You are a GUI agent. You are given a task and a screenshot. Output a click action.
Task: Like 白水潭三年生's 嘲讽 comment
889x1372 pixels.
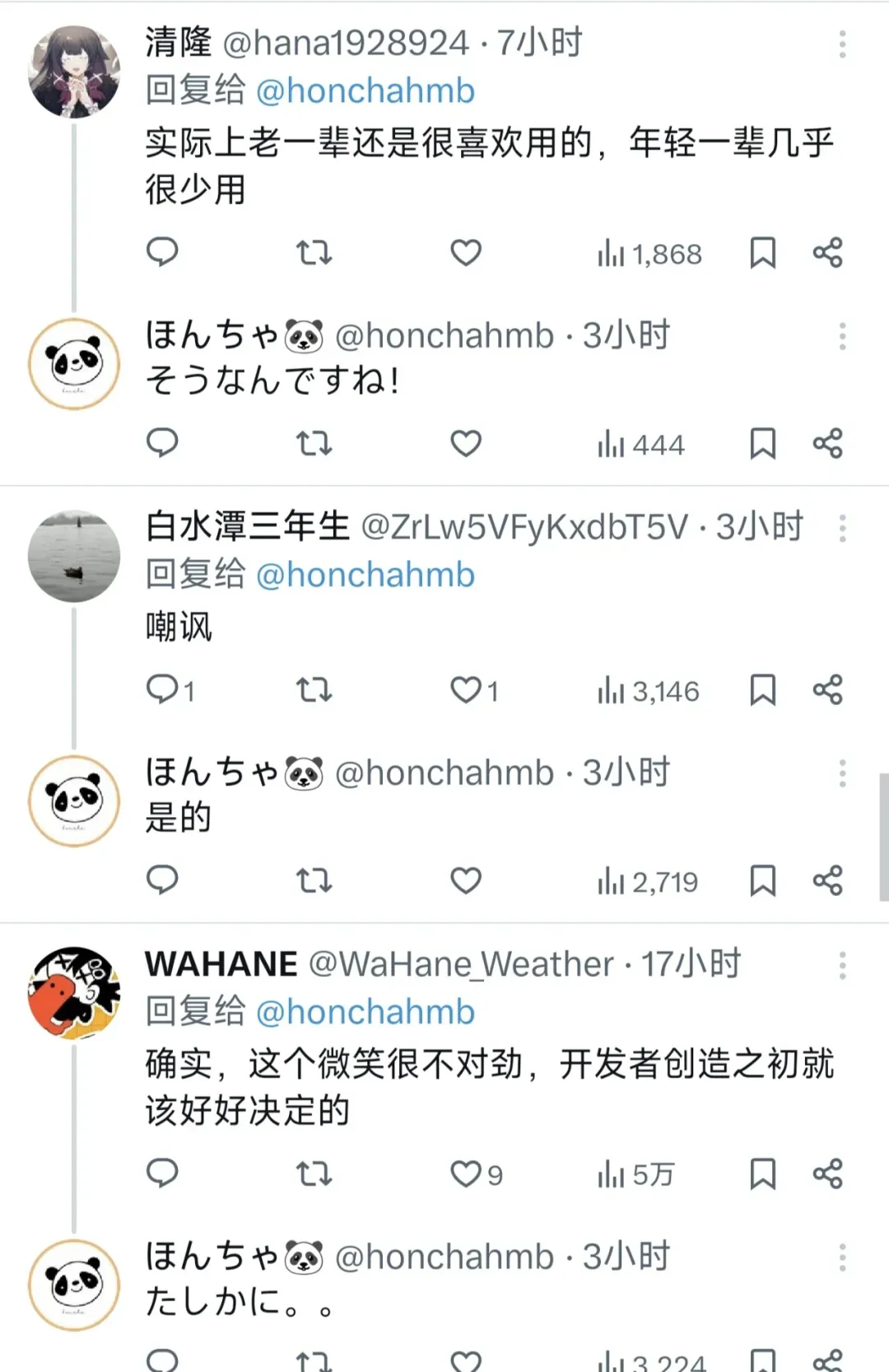tap(465, 689)
